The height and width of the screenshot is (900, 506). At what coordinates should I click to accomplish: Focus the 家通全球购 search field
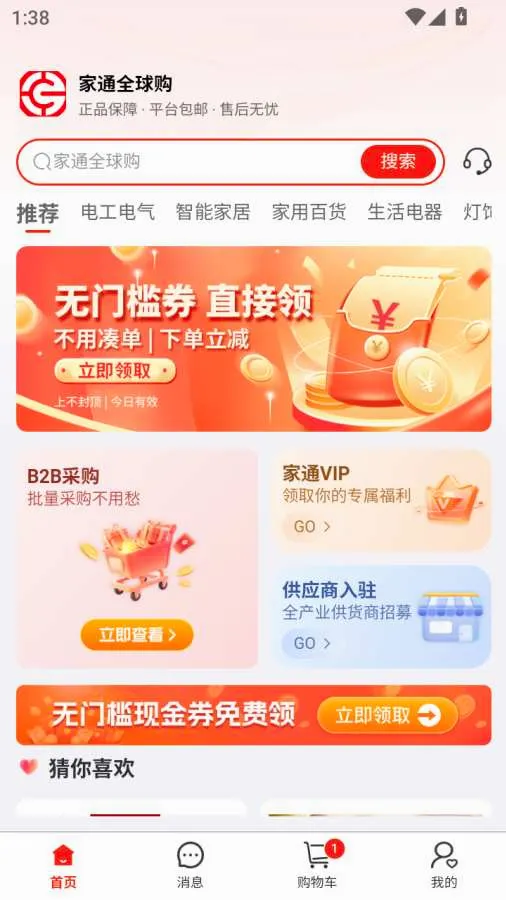pyautogui.click(x=195, y=162)
